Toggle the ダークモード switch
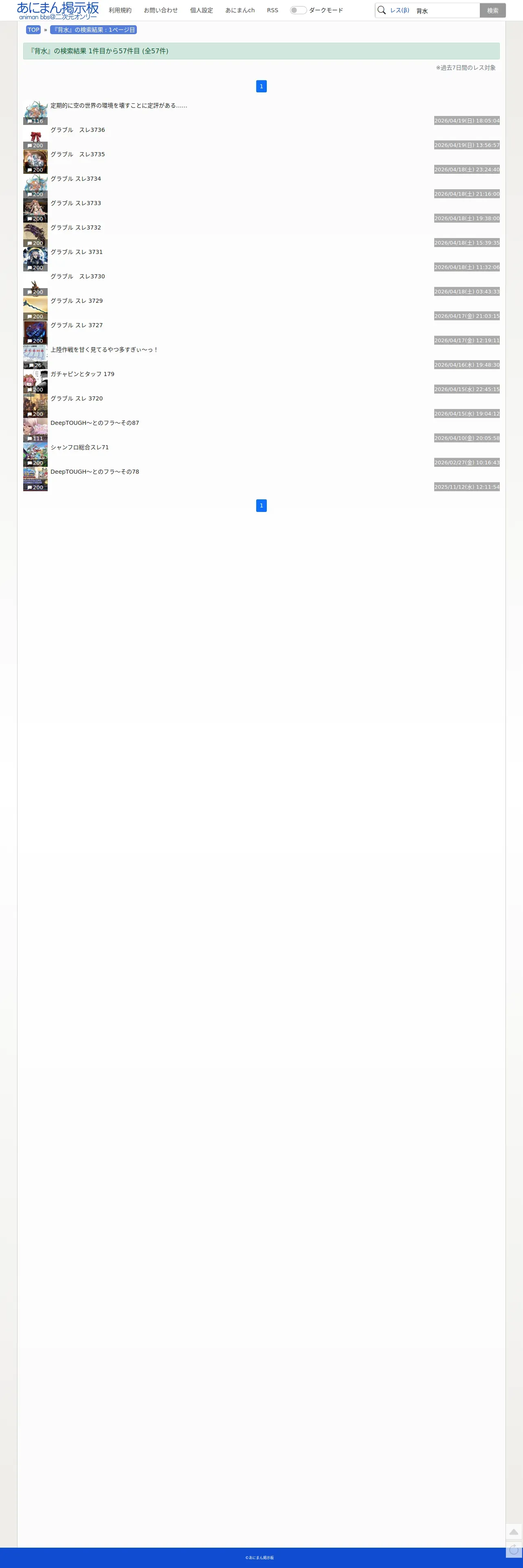The width and height of the screenshot is (523, 1568). (298, 10)
